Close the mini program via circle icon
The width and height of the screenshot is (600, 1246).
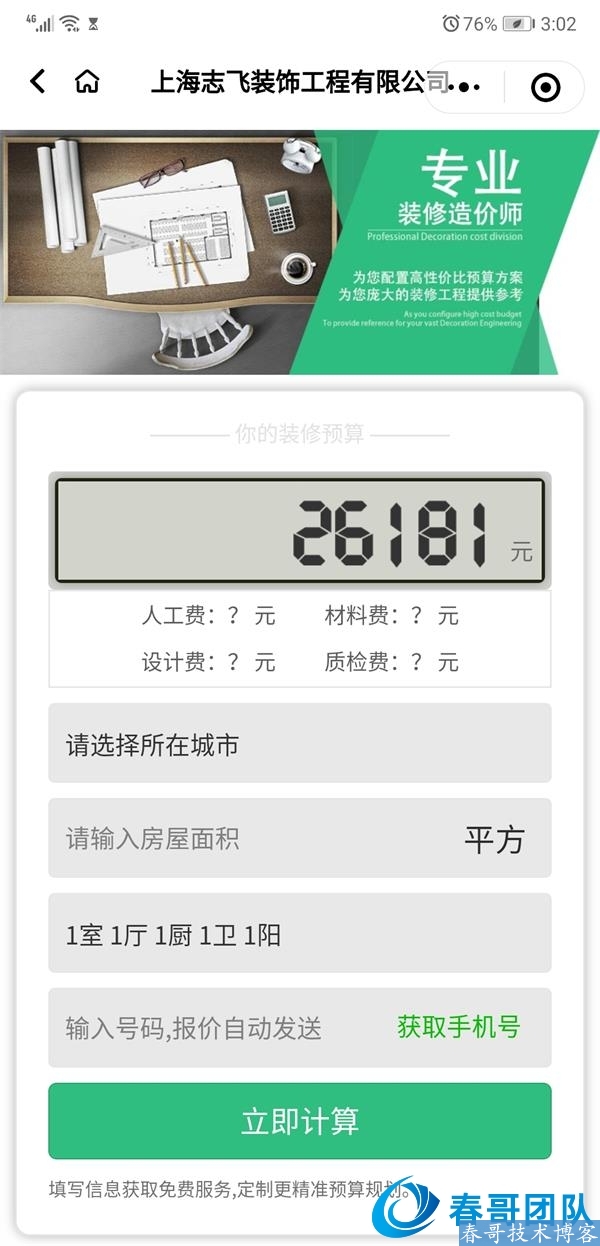(x=545, y=88)
